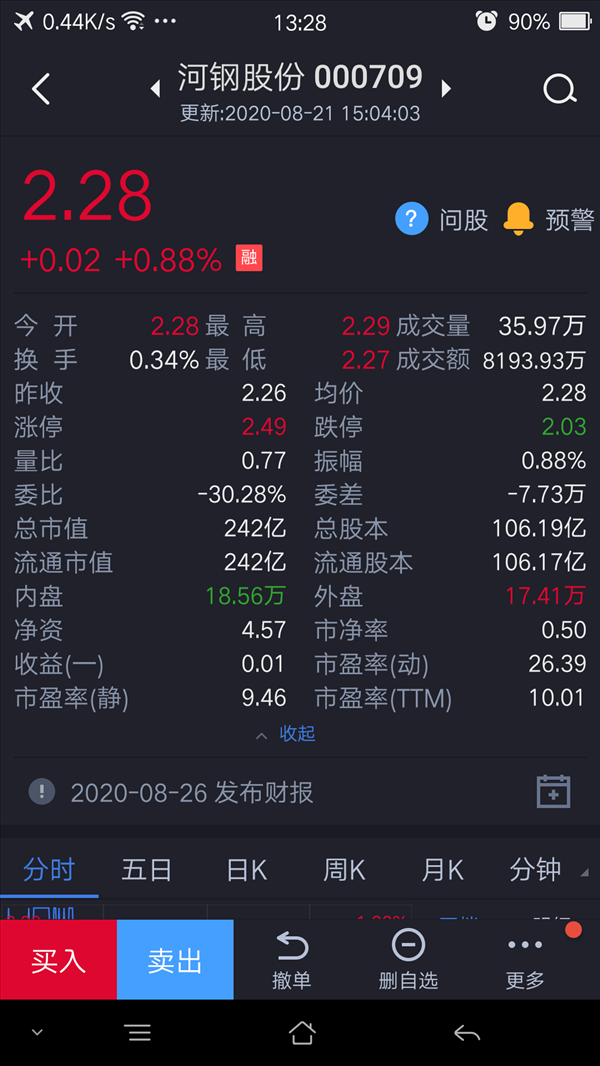
Task: Tap the 买入 buy button
Action: pyautogui.click(x=58, y=960)
